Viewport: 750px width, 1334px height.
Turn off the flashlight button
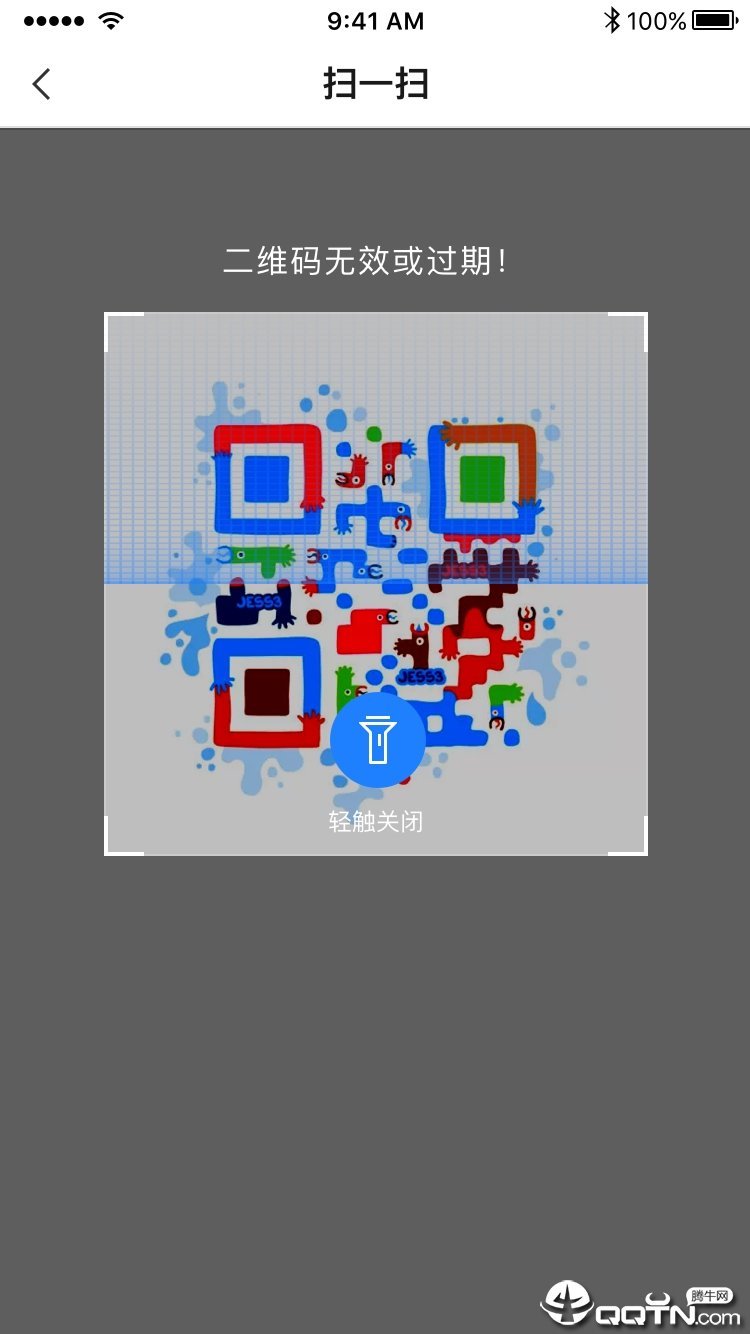coord(377,740)
